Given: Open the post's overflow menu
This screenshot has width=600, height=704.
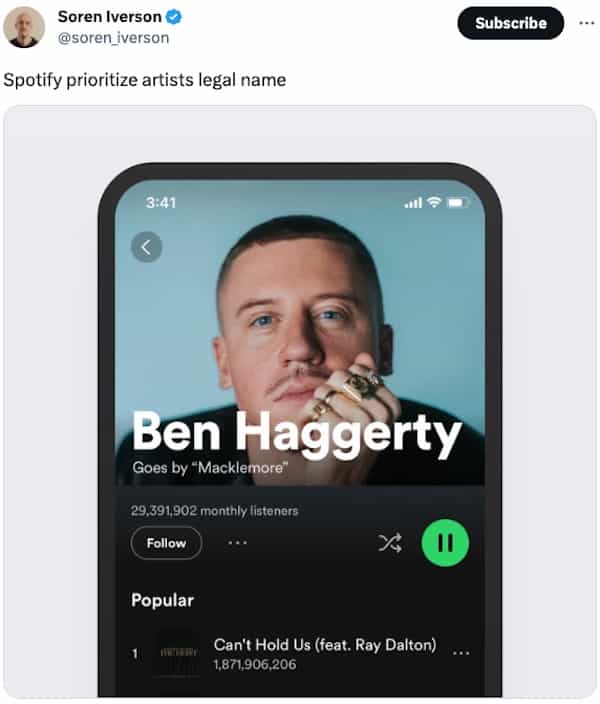Looking at the screenshot, I should (x=586, y=22).
